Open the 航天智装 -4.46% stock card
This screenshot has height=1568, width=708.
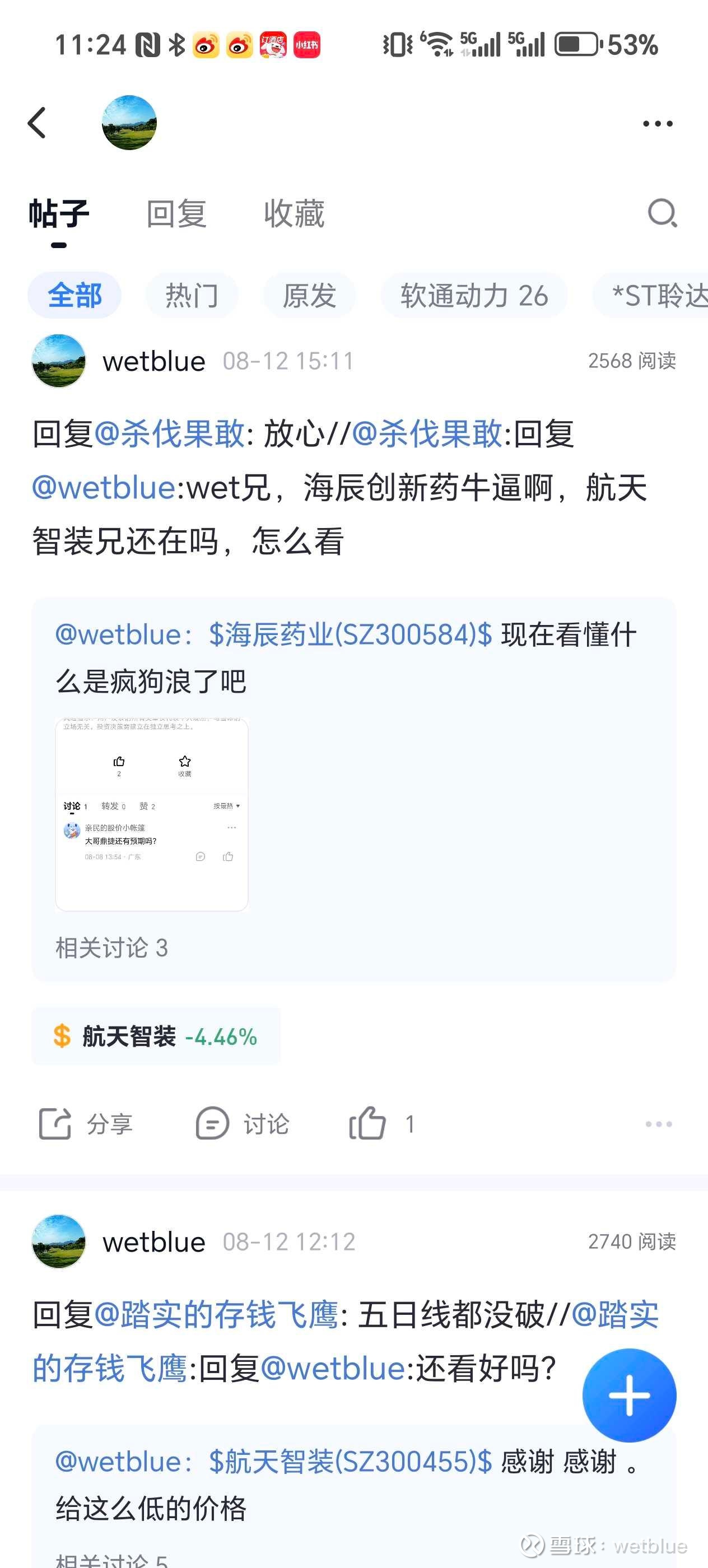(155, 1036)
